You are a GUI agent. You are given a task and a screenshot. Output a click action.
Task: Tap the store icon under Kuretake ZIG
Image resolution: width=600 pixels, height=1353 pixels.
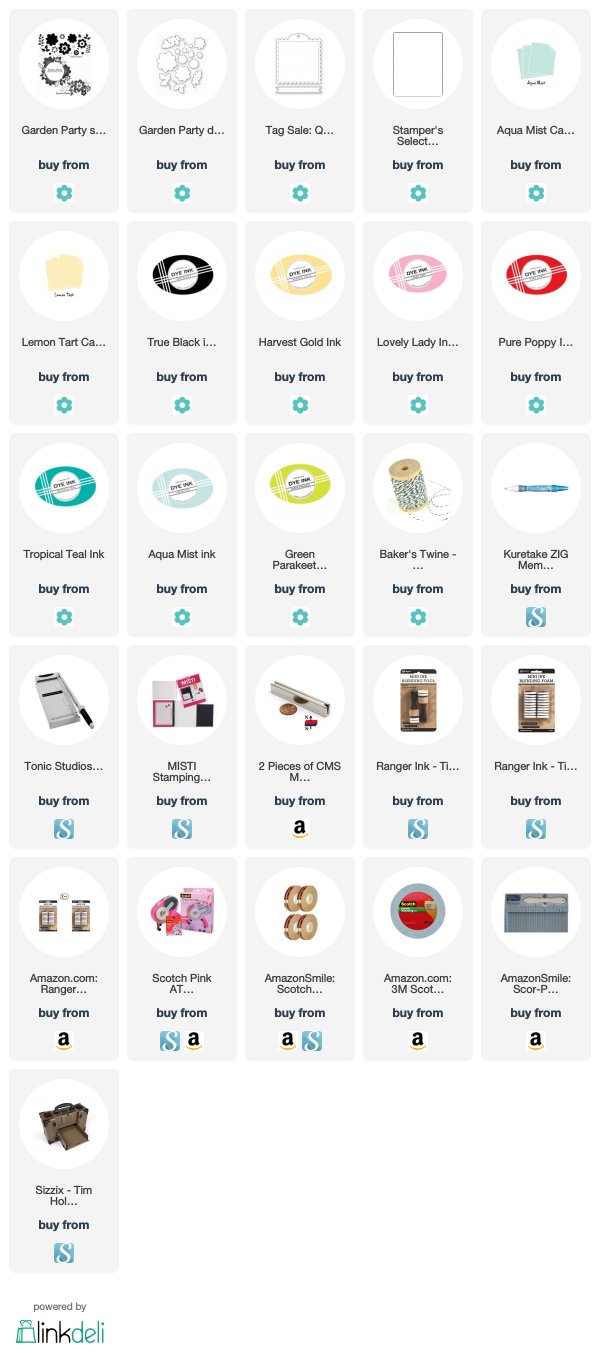tap(536, 617)
